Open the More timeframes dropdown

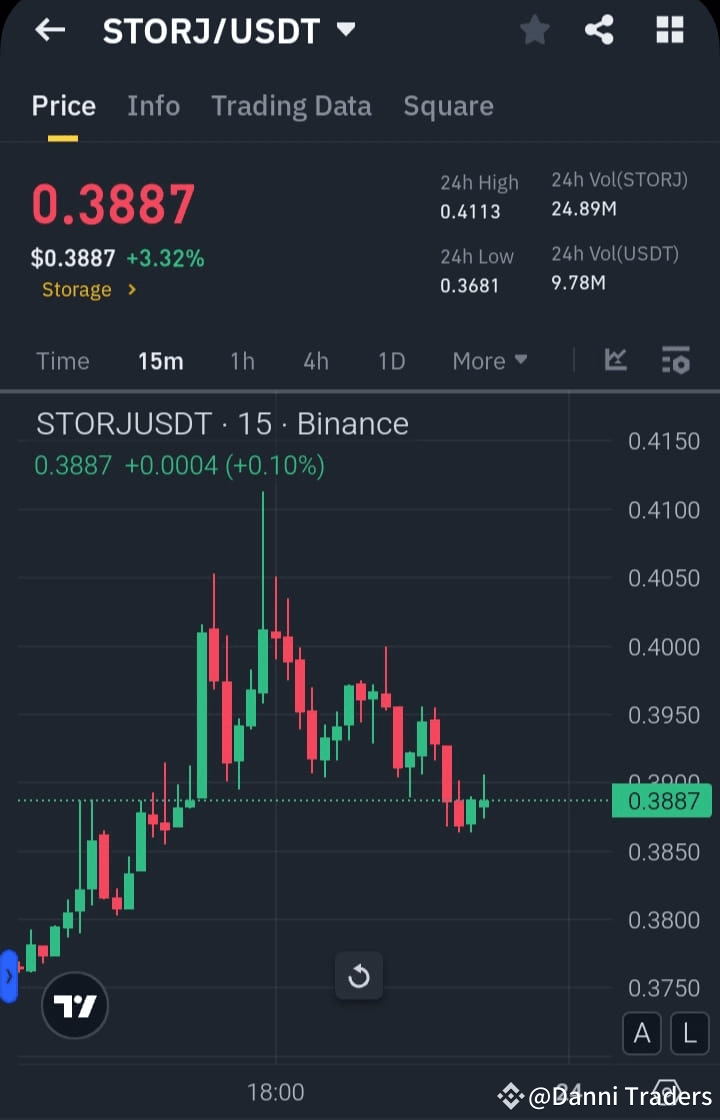click(489, 360)
